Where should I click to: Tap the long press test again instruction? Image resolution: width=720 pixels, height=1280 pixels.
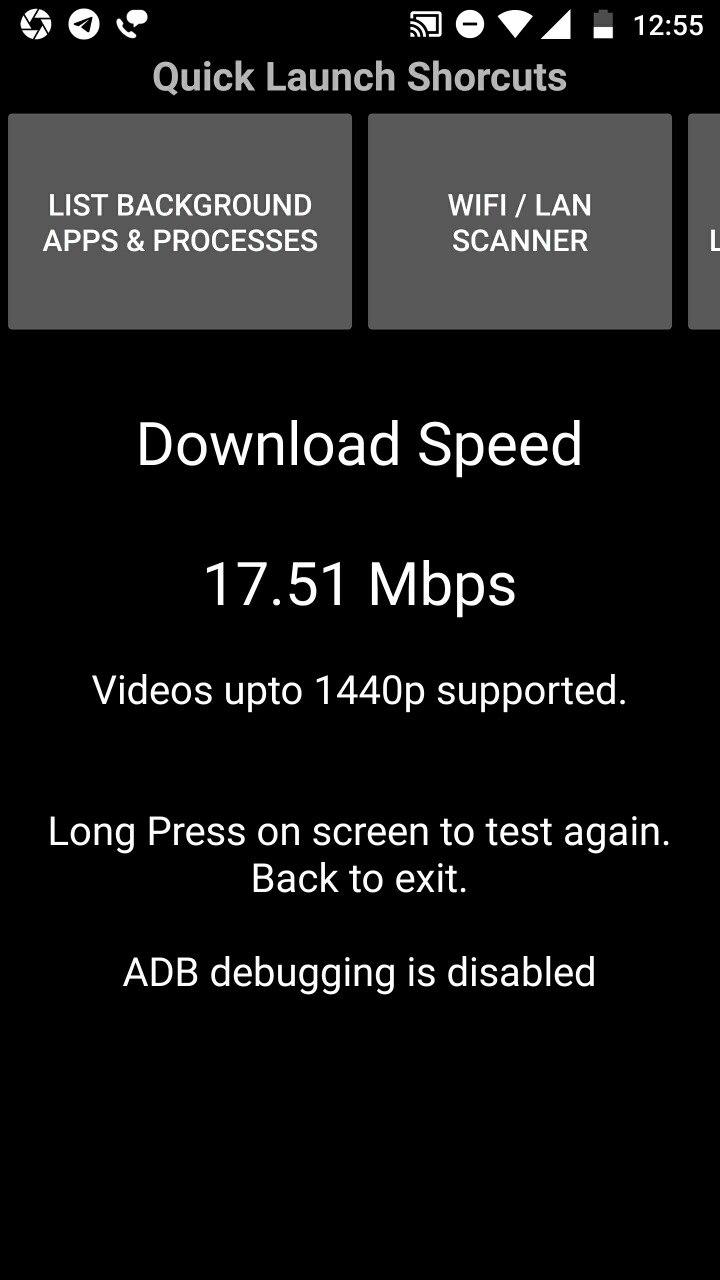pyautogui.click(x=359, y=831)
